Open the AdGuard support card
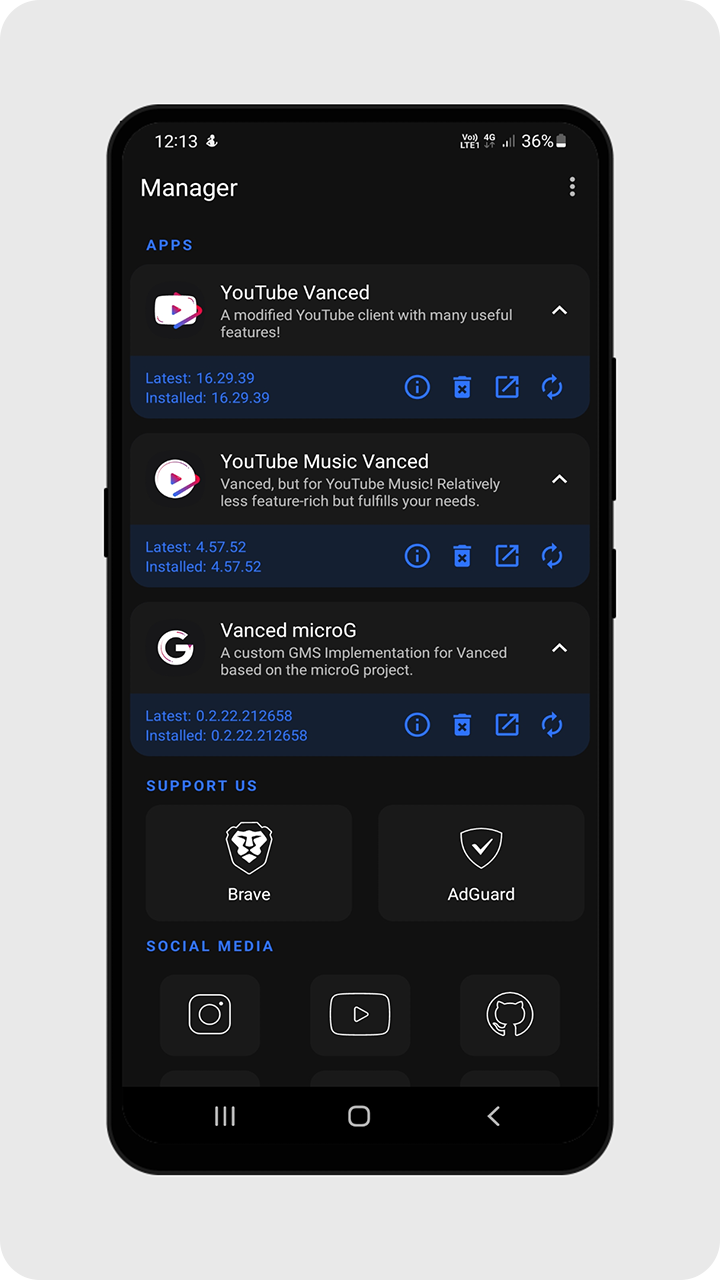The height and width of the screenshot is (1280, 720). [481, 862]
